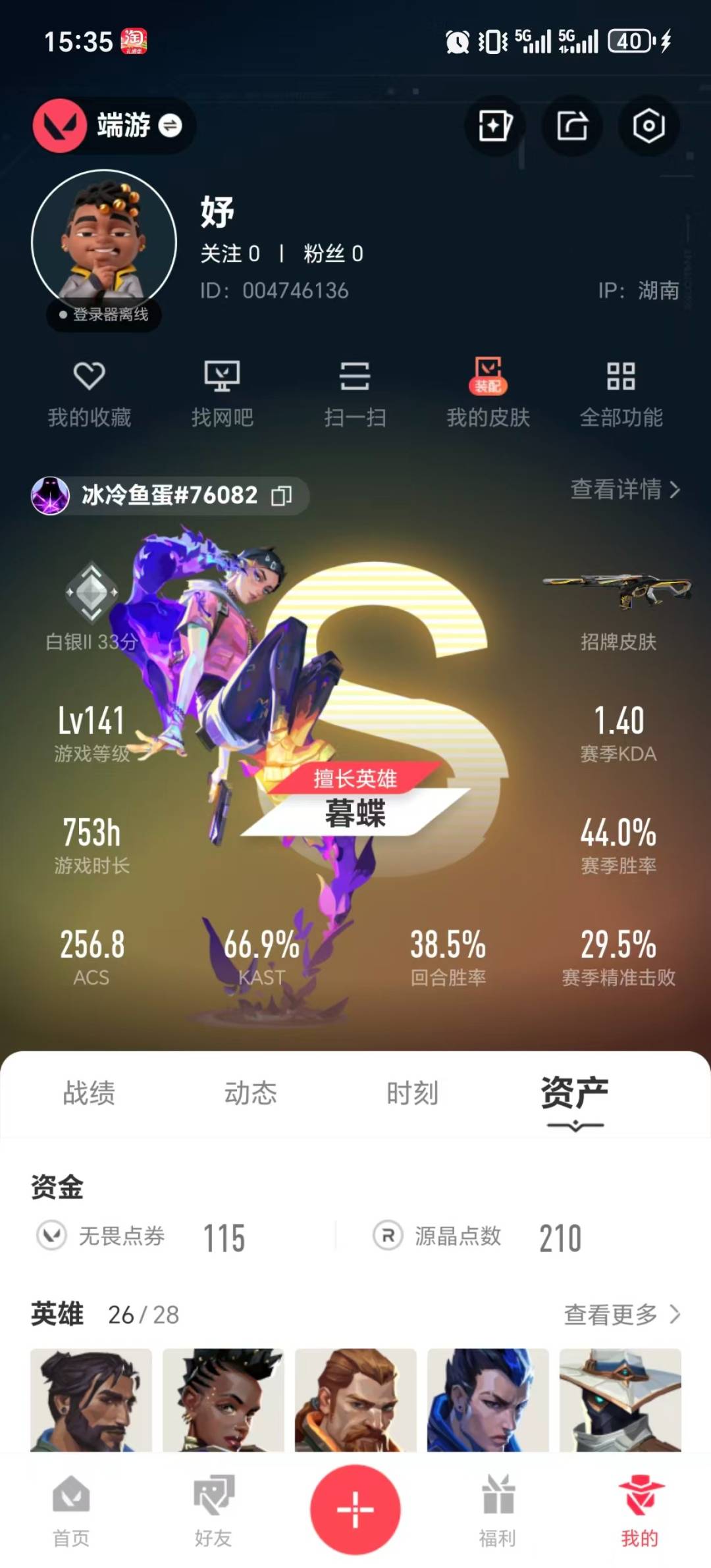The image size is (711, 1568).
Task: Copy 冰冷鱼蛋#76082 using the copy icon
Action: point(283,496)
